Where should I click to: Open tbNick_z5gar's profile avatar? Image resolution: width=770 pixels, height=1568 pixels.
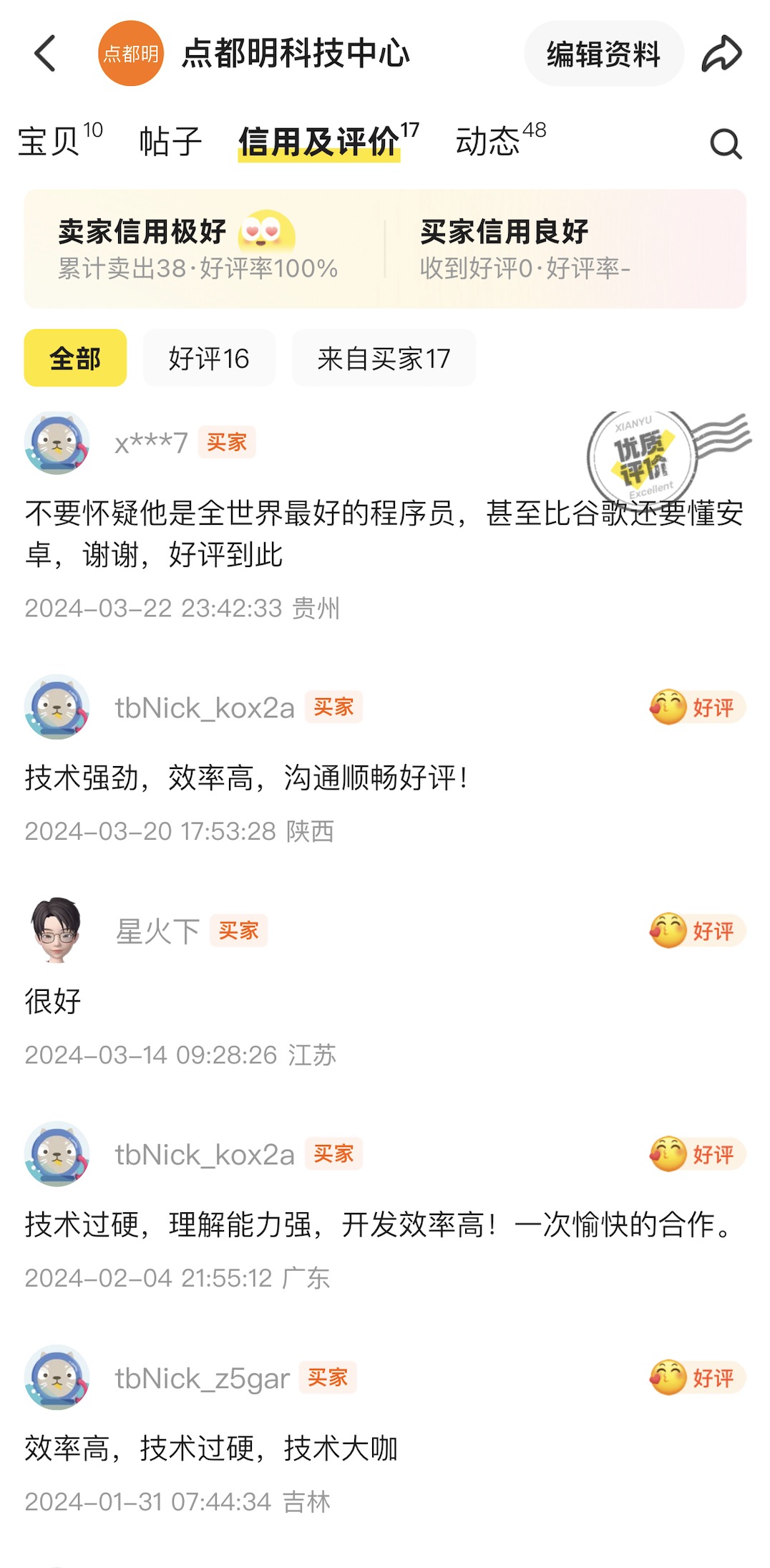tap(57, 1377)
